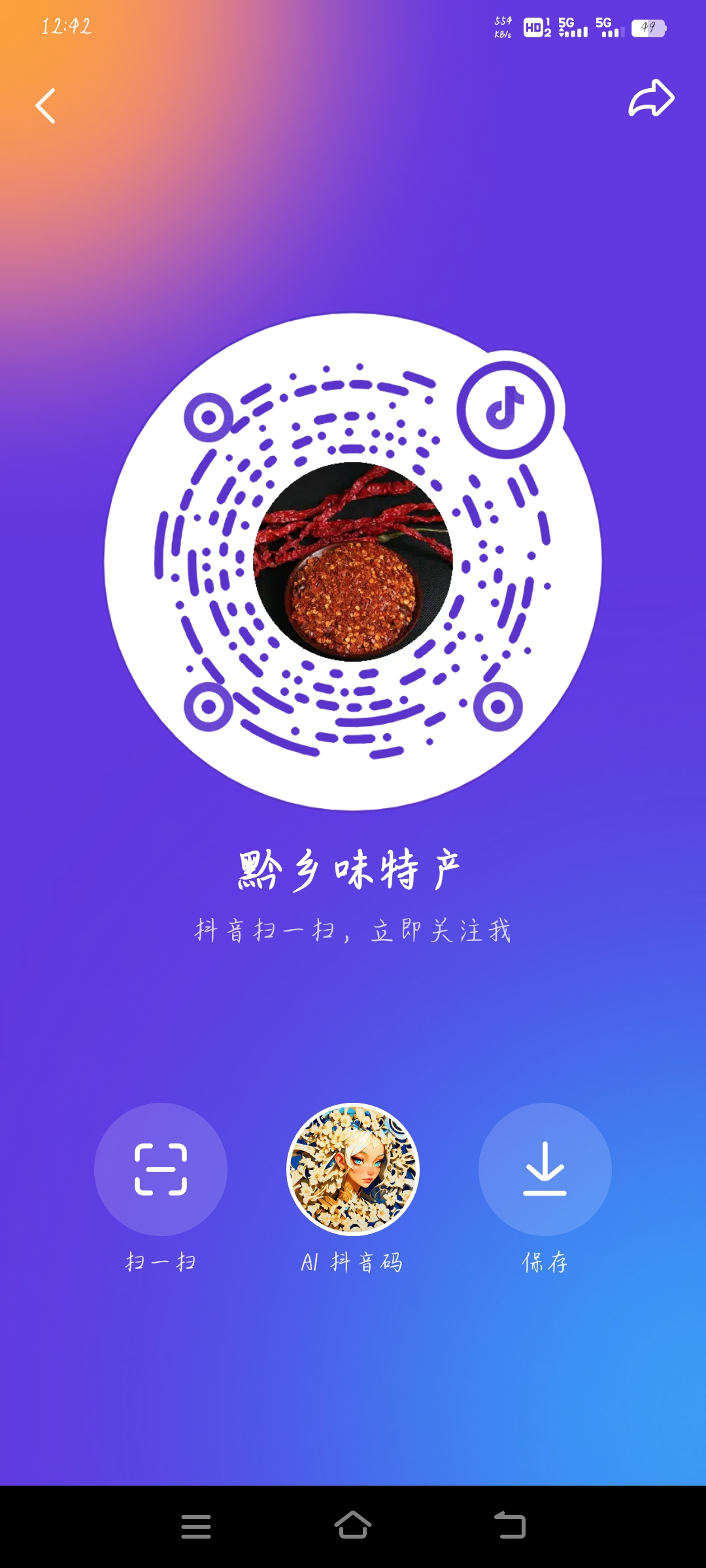Generate an AI 抖音码

pos(353,1169)
